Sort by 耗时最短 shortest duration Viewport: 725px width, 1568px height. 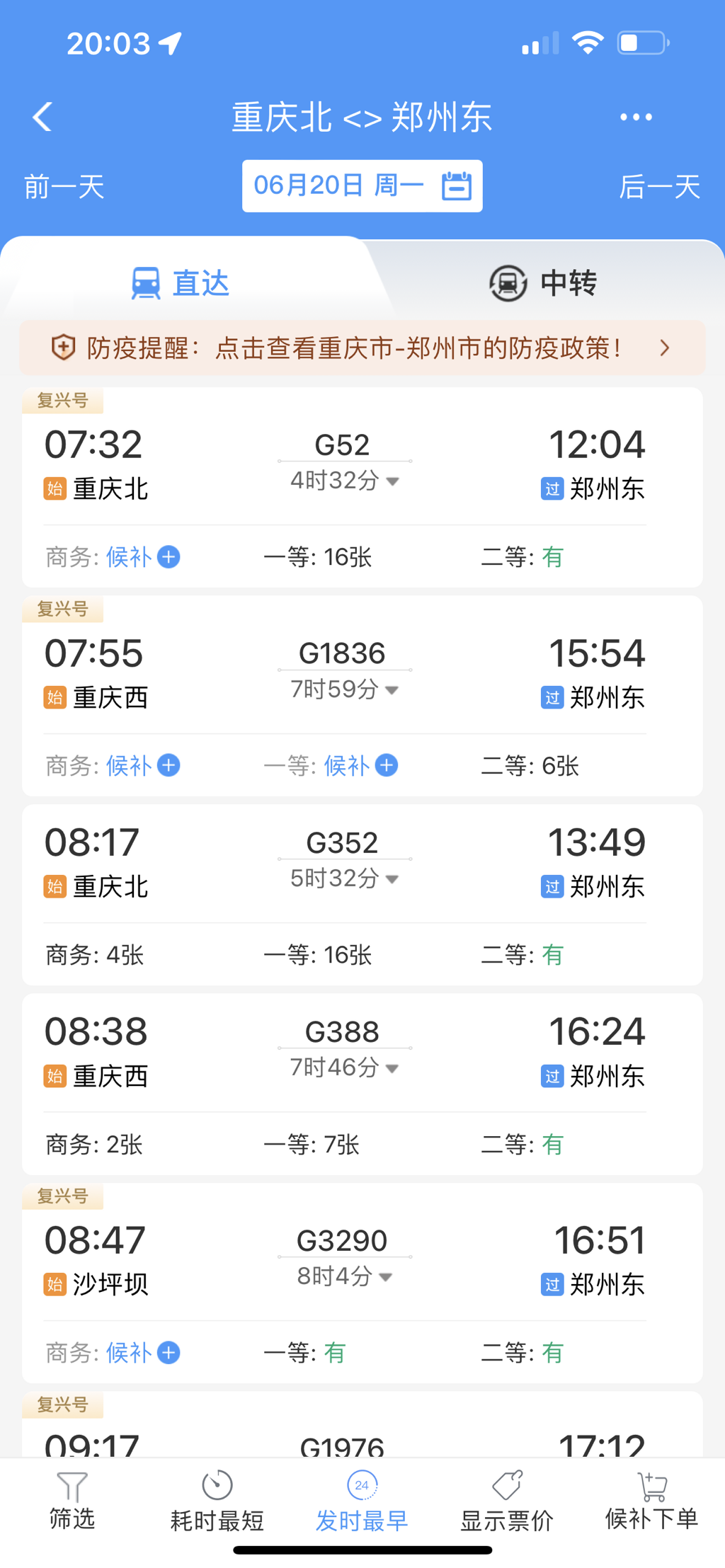pyautogui.click(x=217, y=1500)
